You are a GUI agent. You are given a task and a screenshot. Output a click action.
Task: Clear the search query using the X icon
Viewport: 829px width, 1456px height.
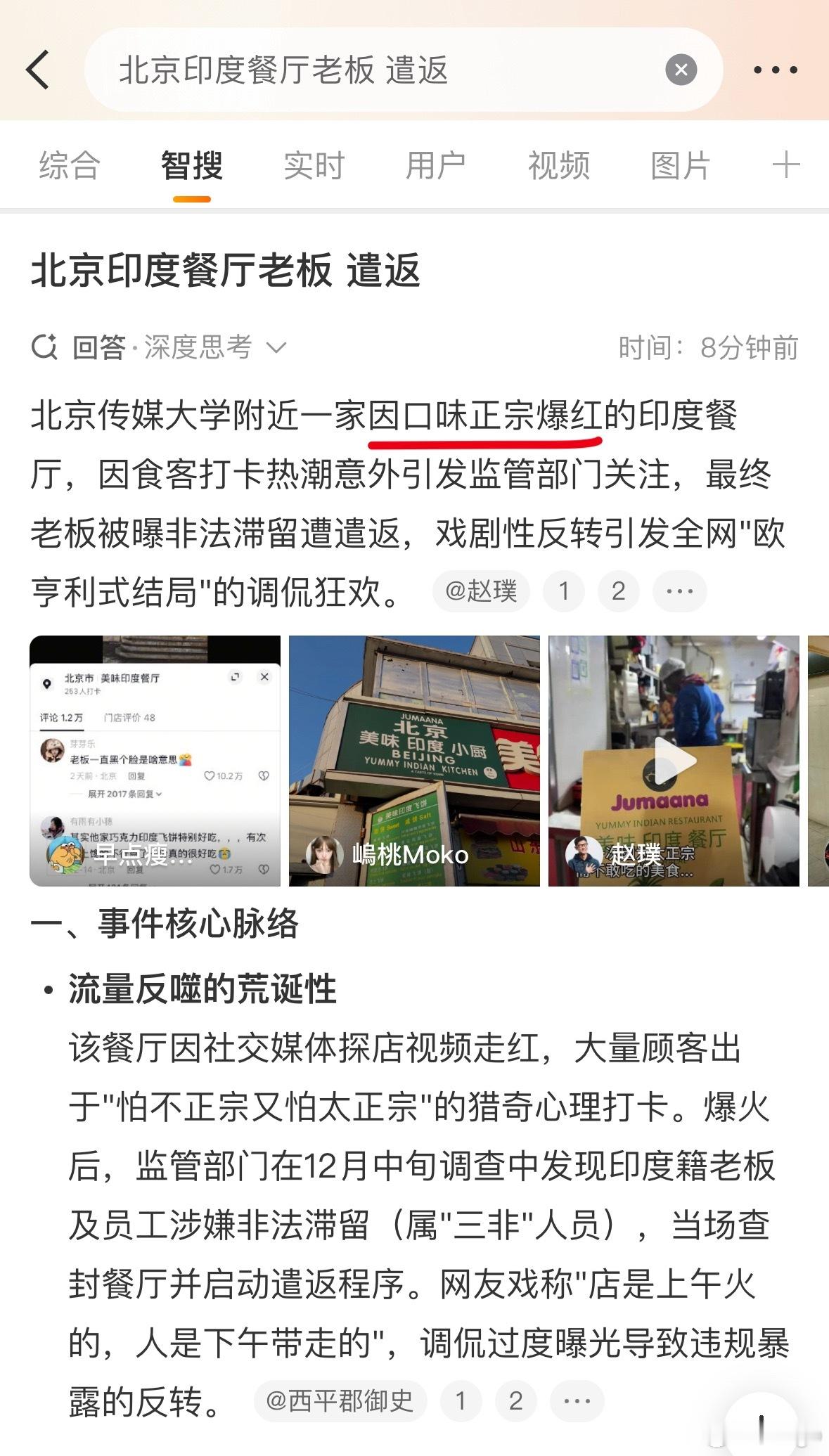[x=679, y=69]
